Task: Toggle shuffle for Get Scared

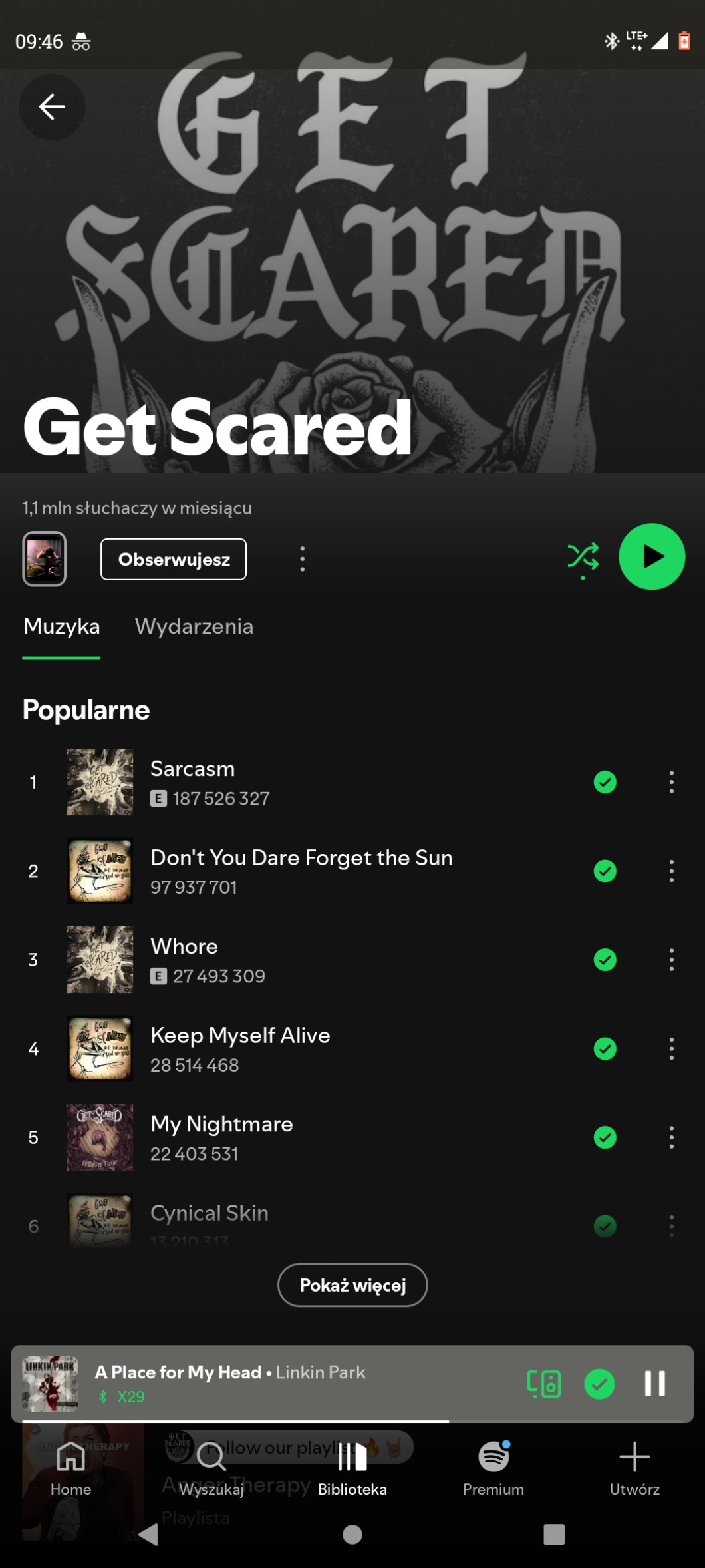Action: pos(583,557)
